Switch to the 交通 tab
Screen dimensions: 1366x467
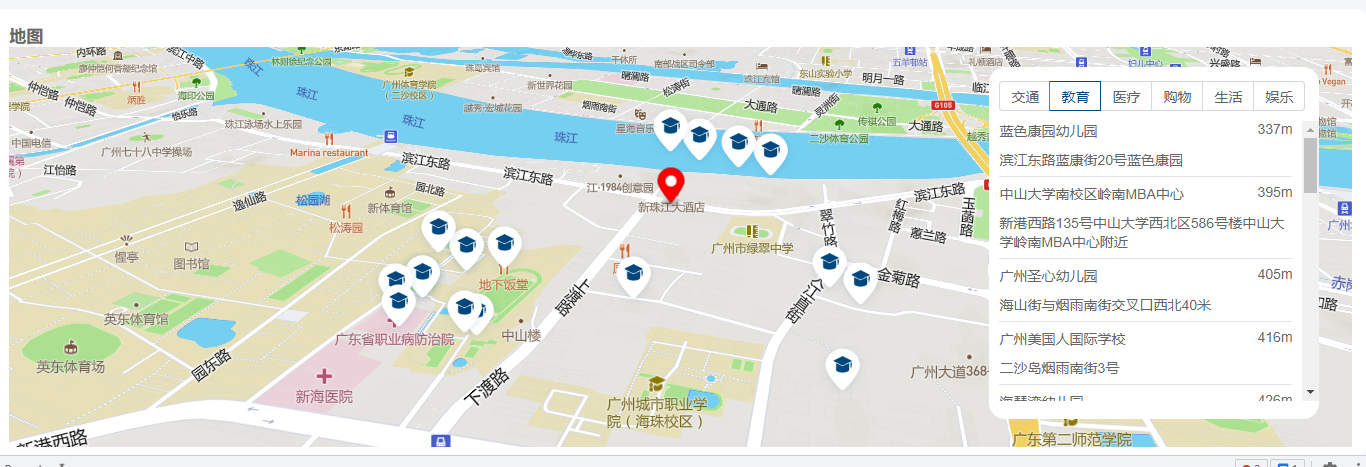point(1025,97)
